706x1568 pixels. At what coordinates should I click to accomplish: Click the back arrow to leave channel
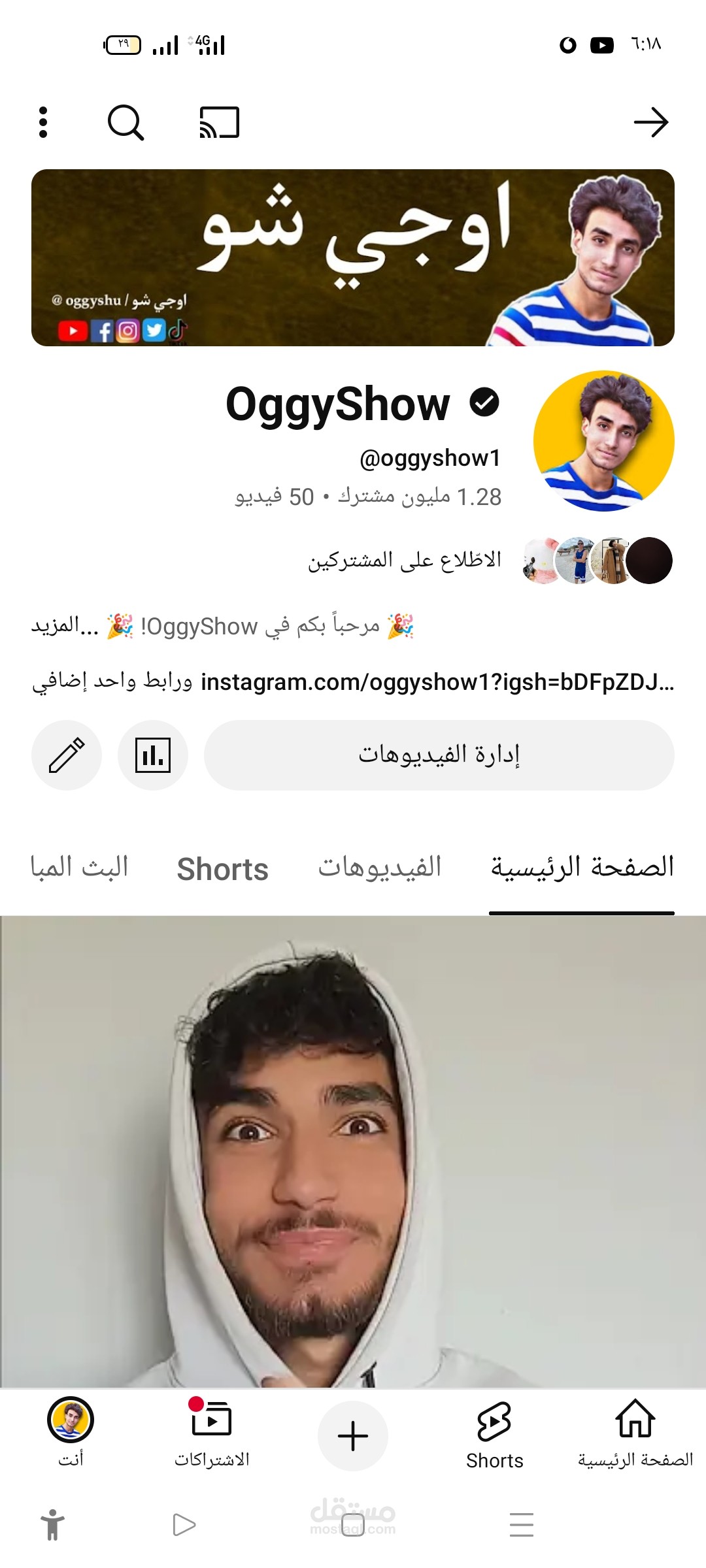654,122
